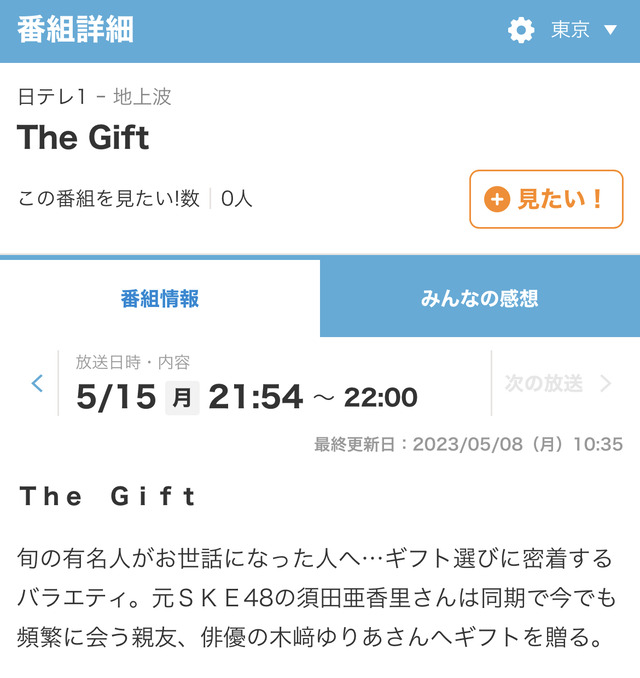Screen dimensions: 640x678
Task: Select the 番組情報 tab
Action: tap(160, 298)
